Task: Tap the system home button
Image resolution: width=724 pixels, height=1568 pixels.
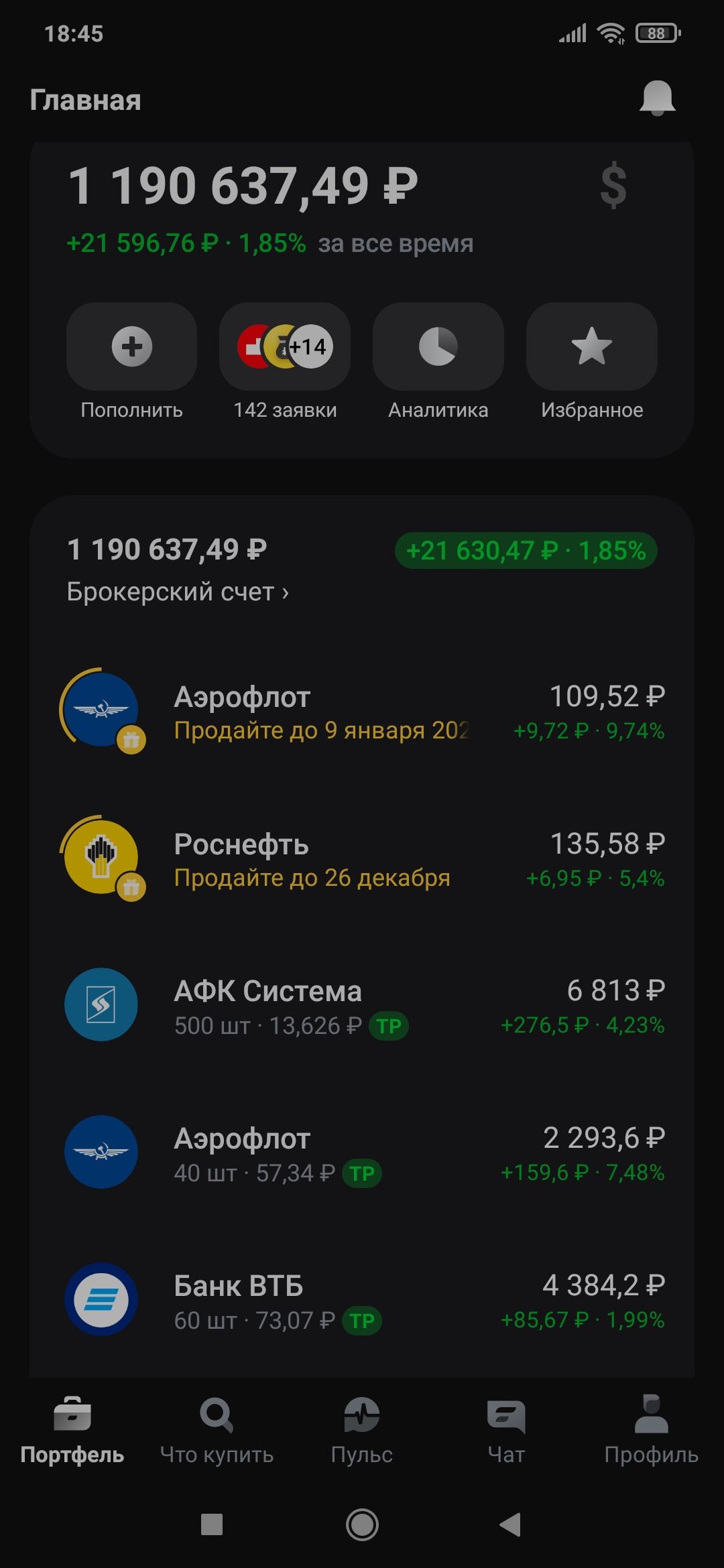Action: pos(362,1524)
